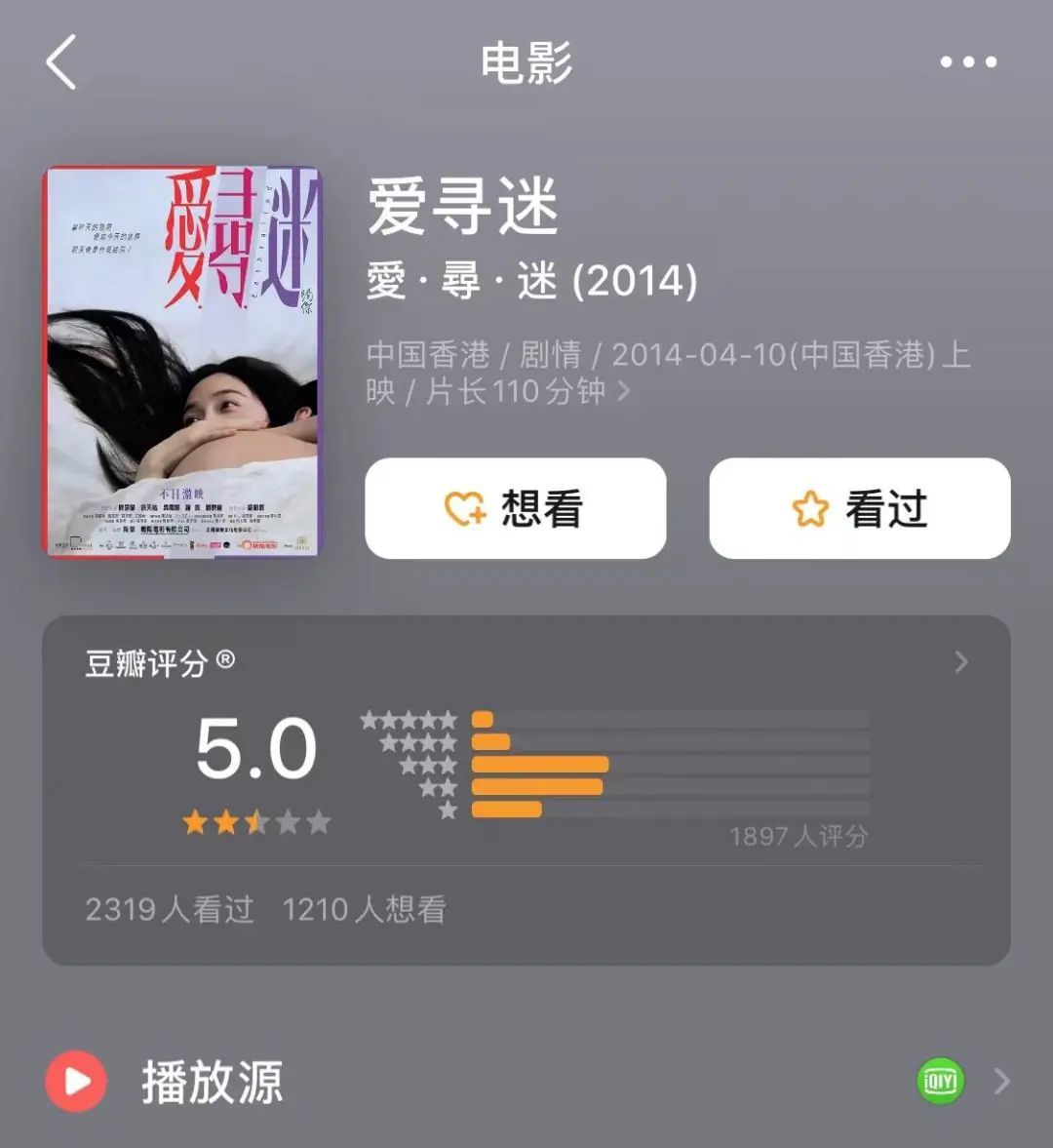Open the three-dot overflow menu
The image size is (1053, 1148).
[x=967, y=62]
